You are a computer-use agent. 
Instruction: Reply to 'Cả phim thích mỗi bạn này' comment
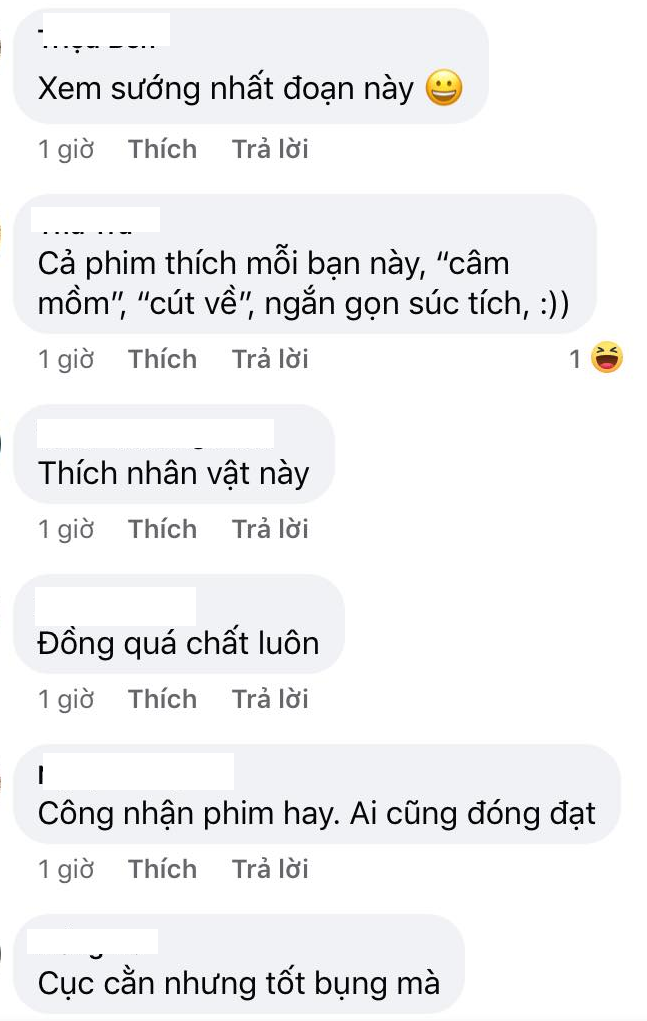[270, 359]
